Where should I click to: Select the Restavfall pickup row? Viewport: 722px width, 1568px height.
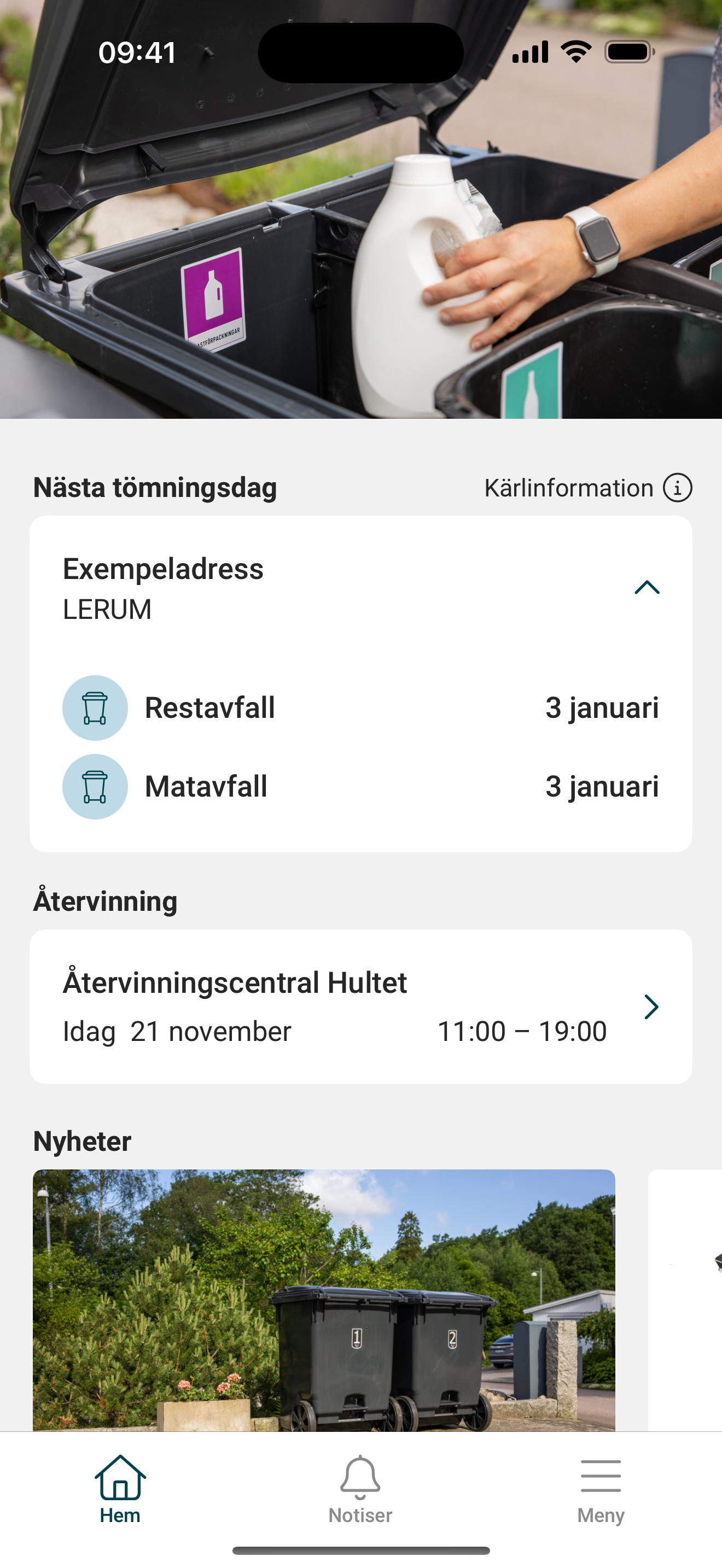[x=361, y=707]
